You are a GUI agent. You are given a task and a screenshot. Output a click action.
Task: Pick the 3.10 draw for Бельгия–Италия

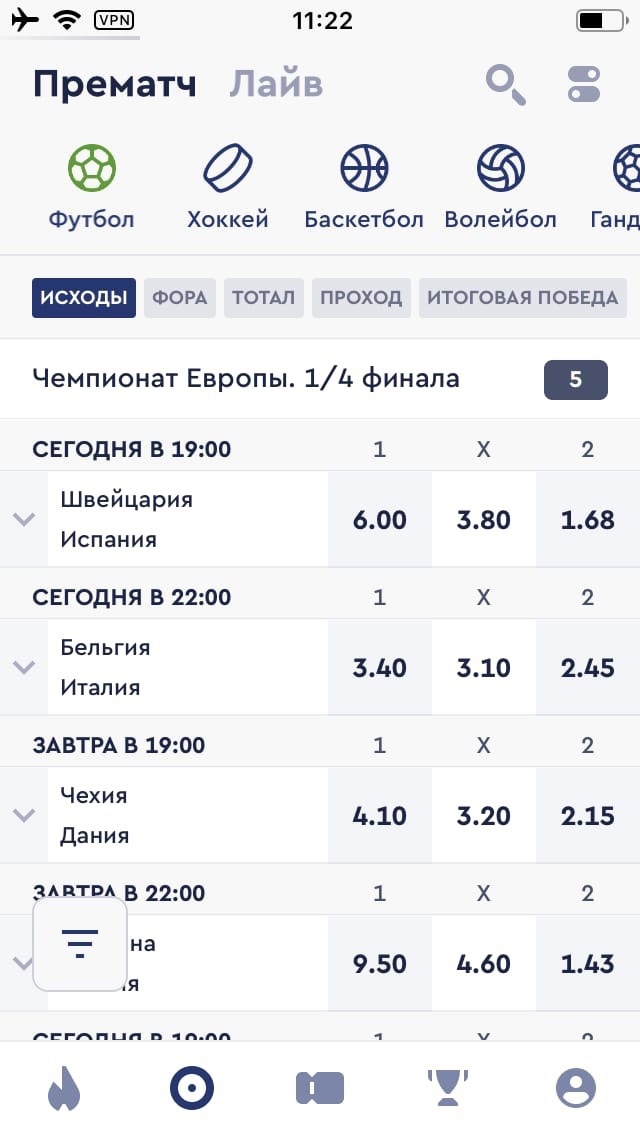coord(483,667)
